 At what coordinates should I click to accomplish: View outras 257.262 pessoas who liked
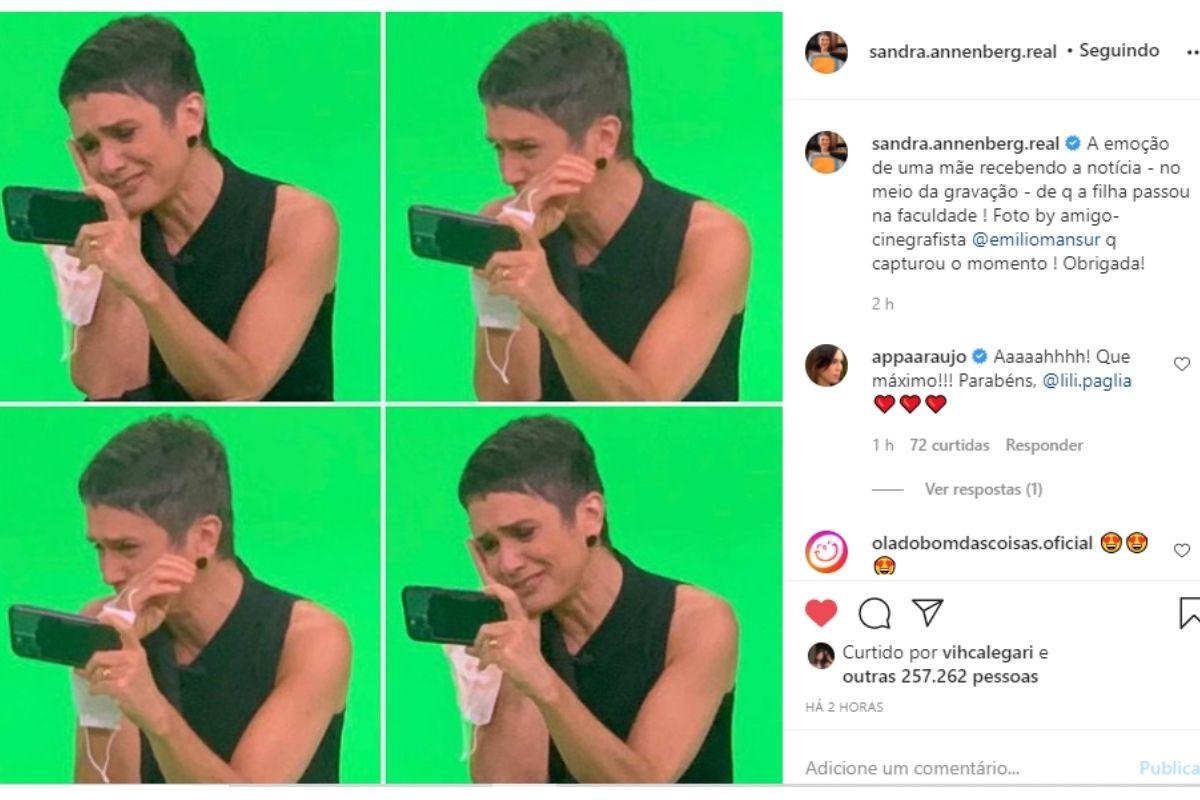click(x=940, y=677)
